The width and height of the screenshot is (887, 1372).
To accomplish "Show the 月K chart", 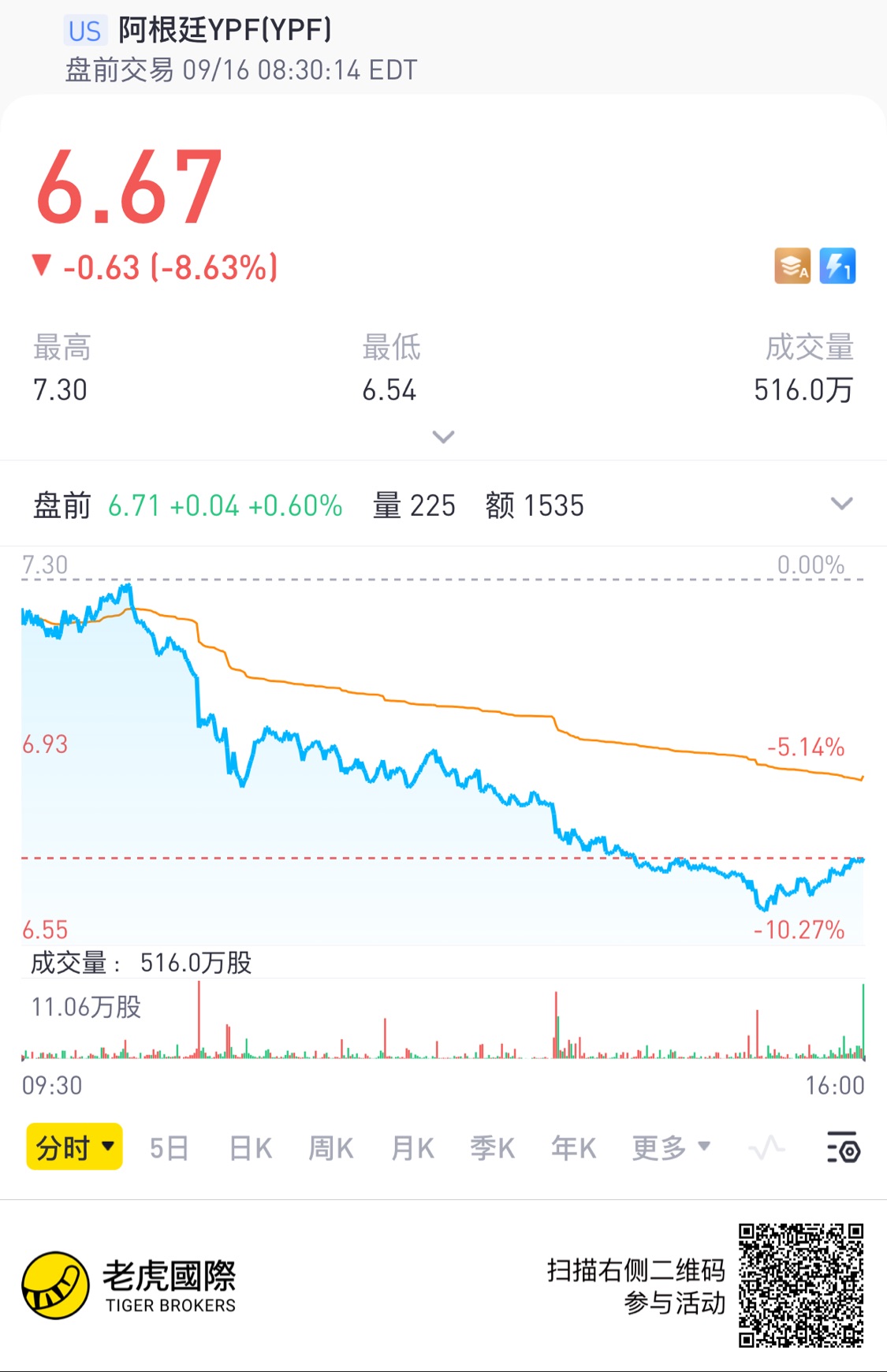I will coord(412,1149).
